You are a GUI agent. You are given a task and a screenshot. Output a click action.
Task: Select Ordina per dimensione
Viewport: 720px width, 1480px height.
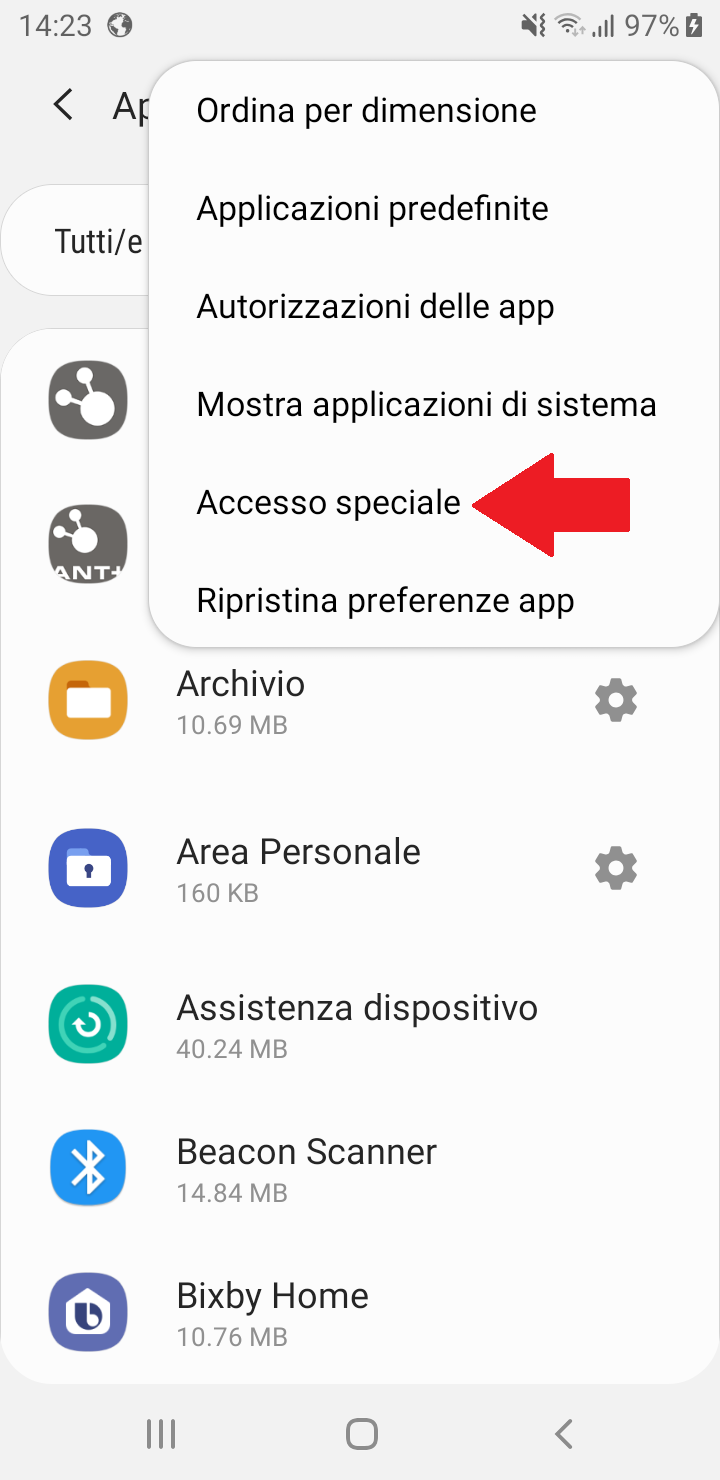[366, 110]
